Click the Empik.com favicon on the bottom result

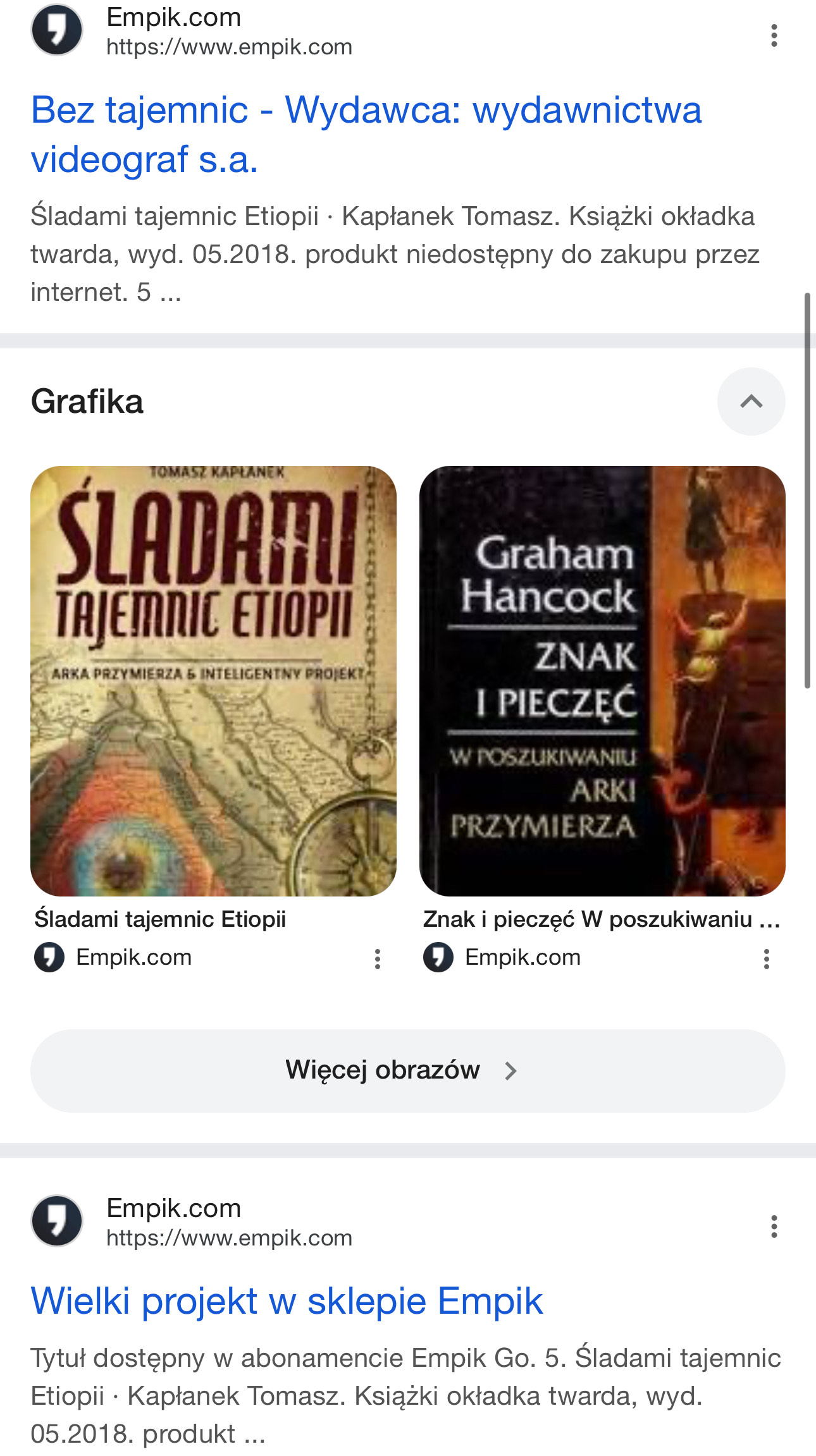[58, 1221]
